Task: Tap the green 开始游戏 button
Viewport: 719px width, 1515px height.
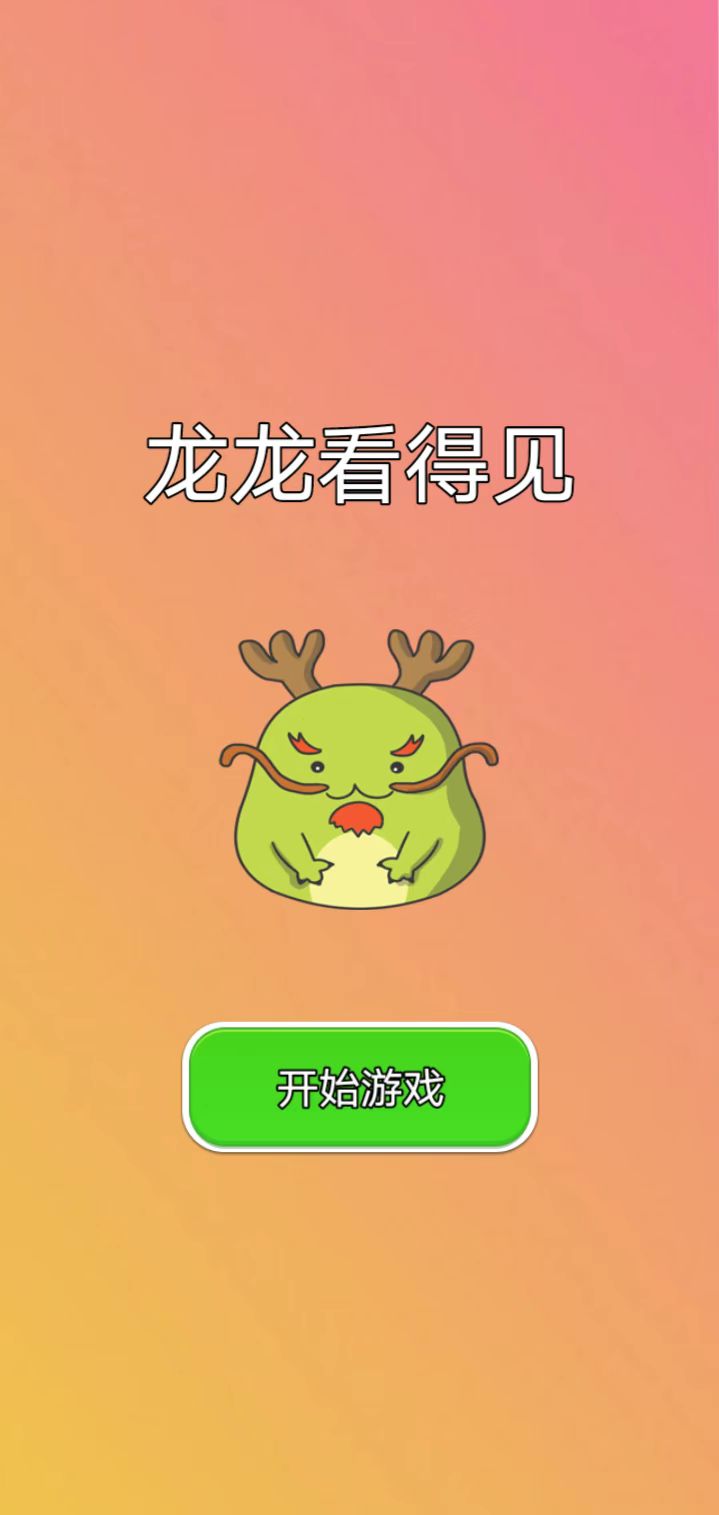Action: coord(360,1087)
